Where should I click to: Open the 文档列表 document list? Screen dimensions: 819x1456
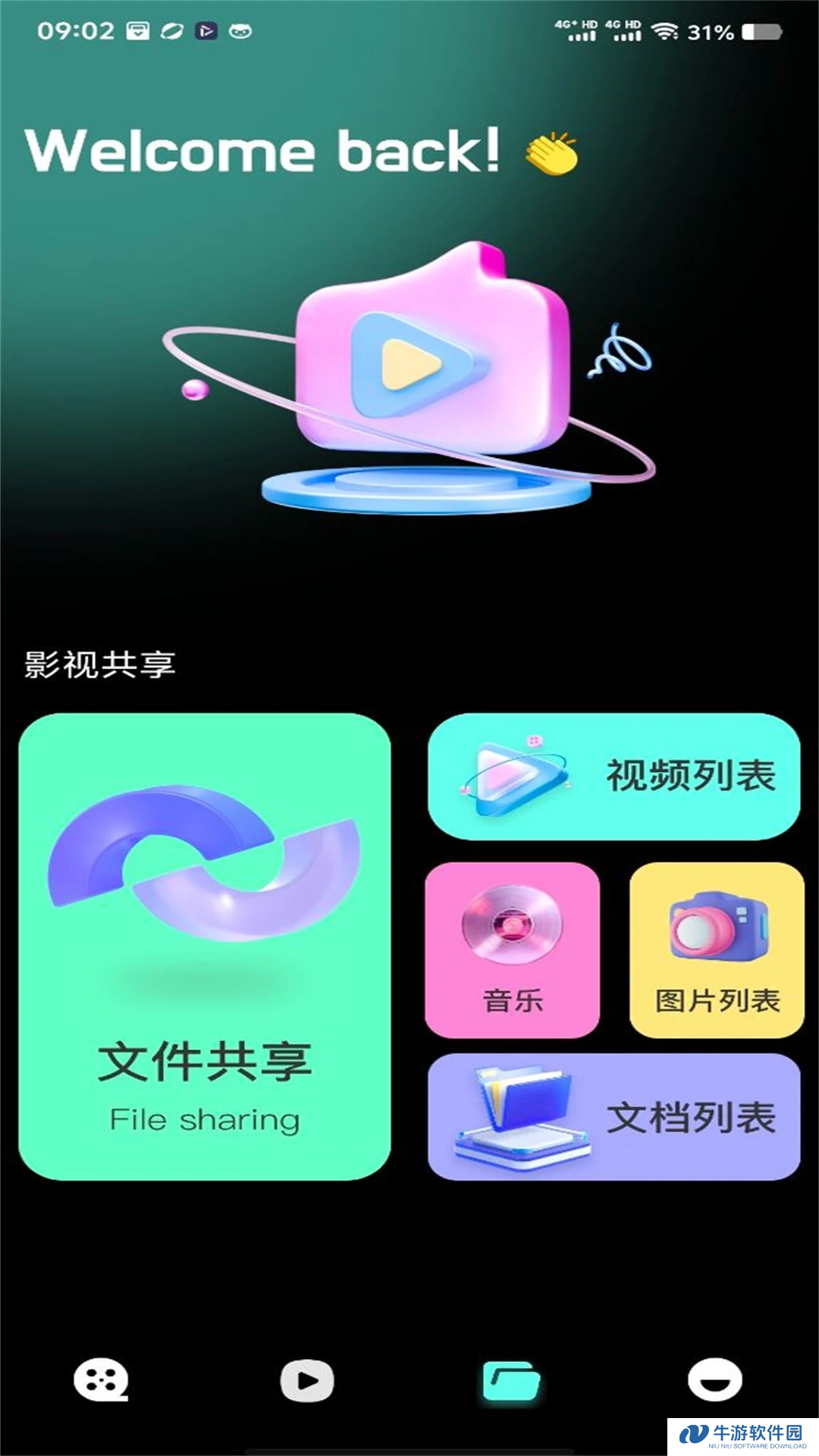tap(614, 1116)
